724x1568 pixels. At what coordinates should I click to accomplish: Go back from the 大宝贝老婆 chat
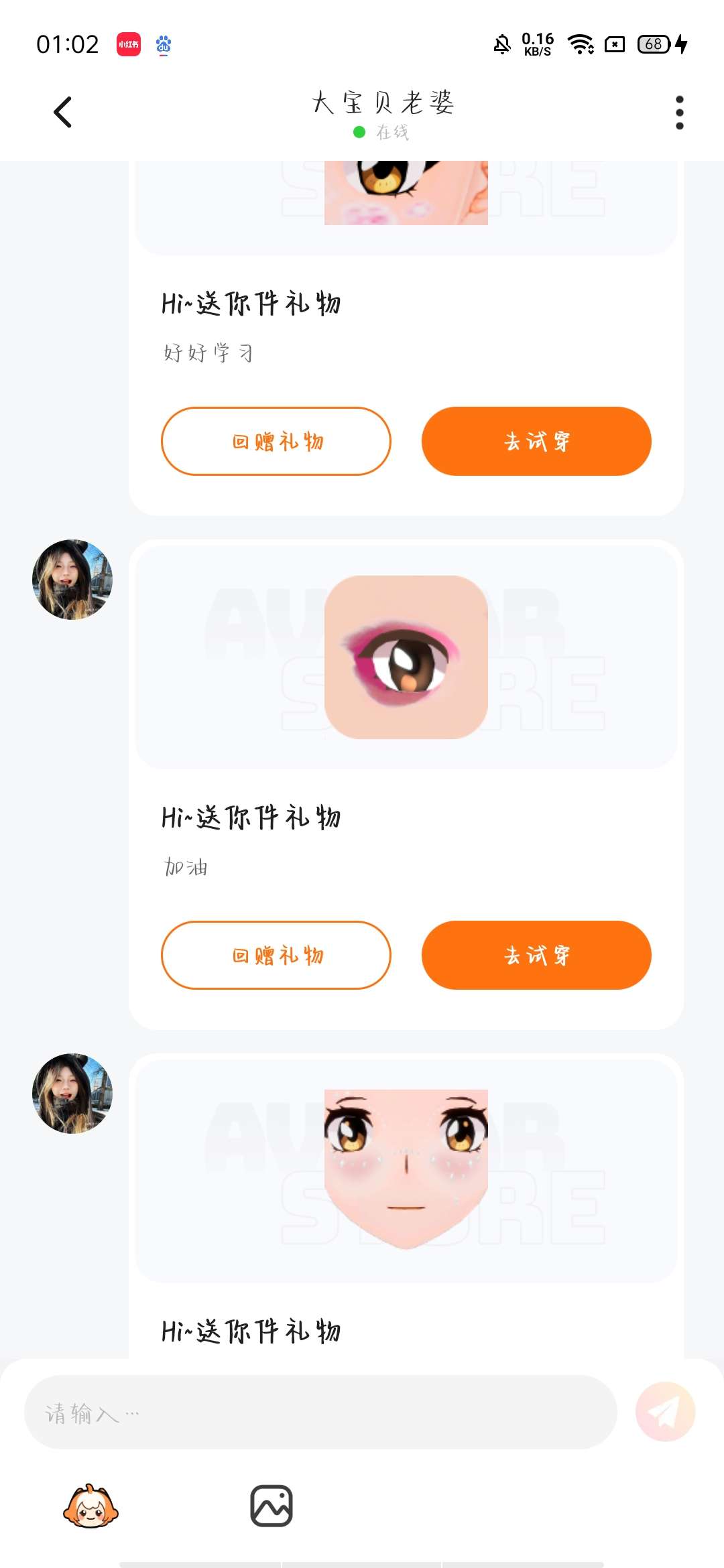[x=63, y=112]
